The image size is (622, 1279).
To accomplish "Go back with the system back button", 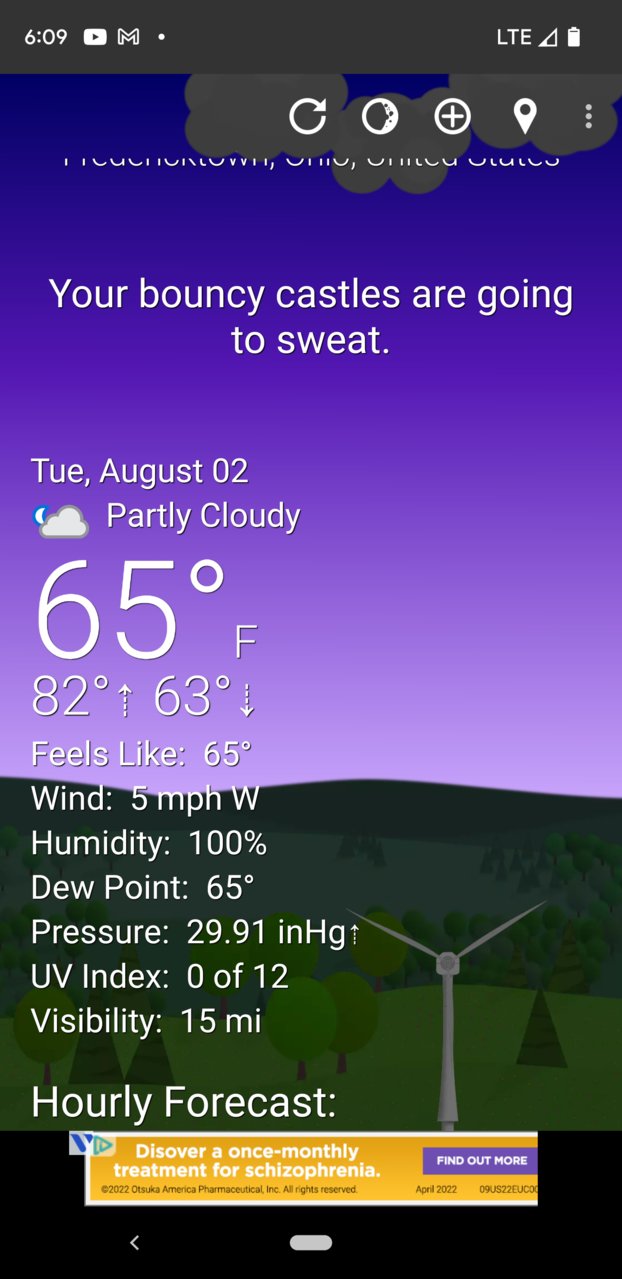I will pyautogui.click(x=134, y=1242).
